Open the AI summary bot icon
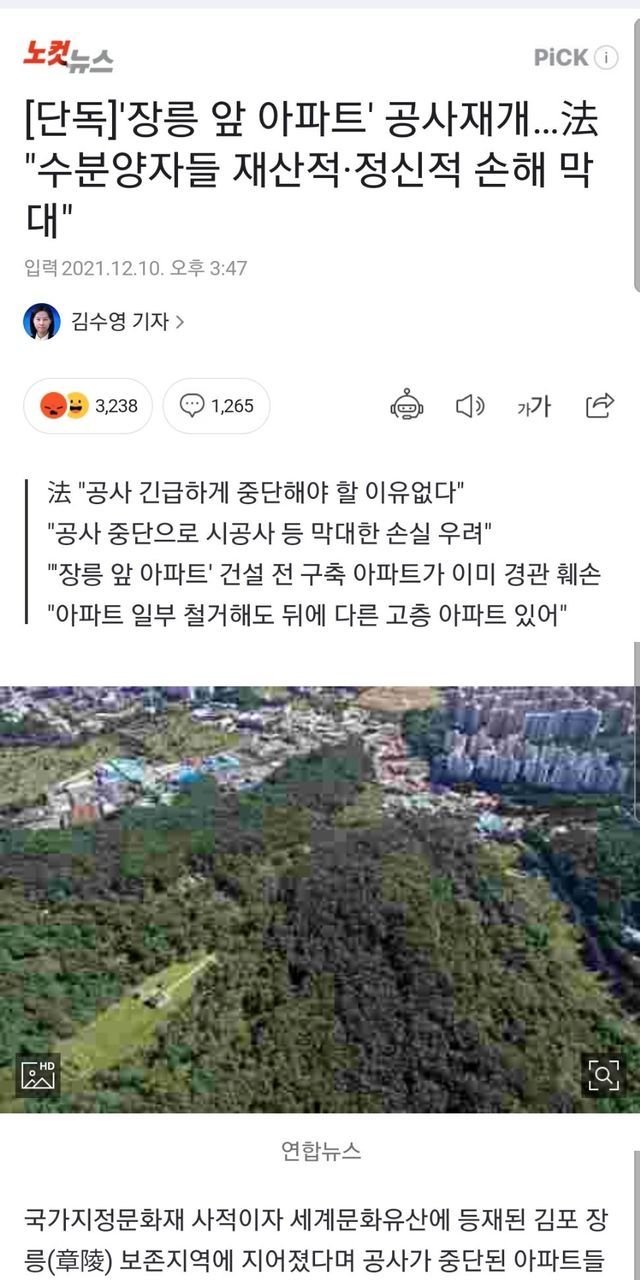Image resolution: width=640 pixels, height=1280 pixels. (407, 405)
